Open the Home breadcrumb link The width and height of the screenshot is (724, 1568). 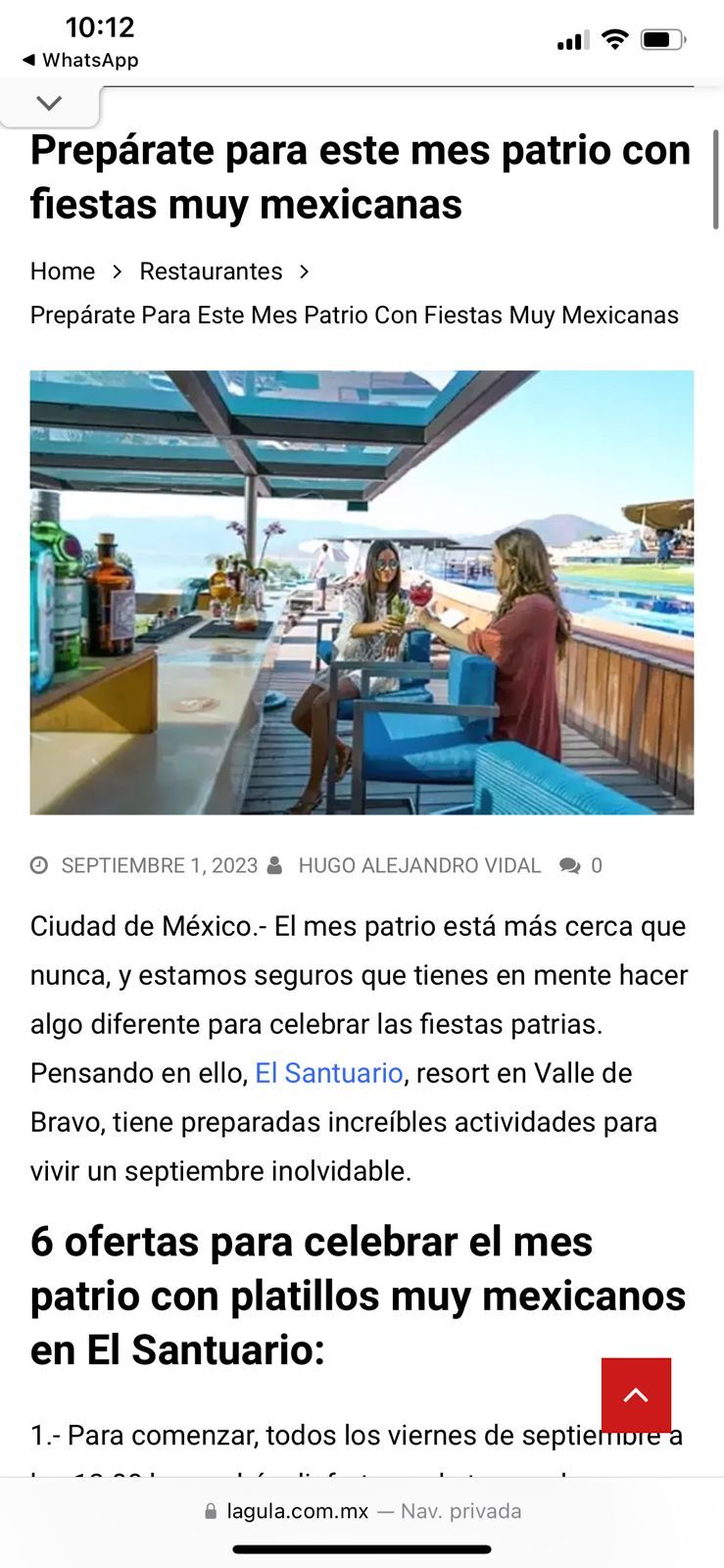pyautogui.click(x=63, y=271)
